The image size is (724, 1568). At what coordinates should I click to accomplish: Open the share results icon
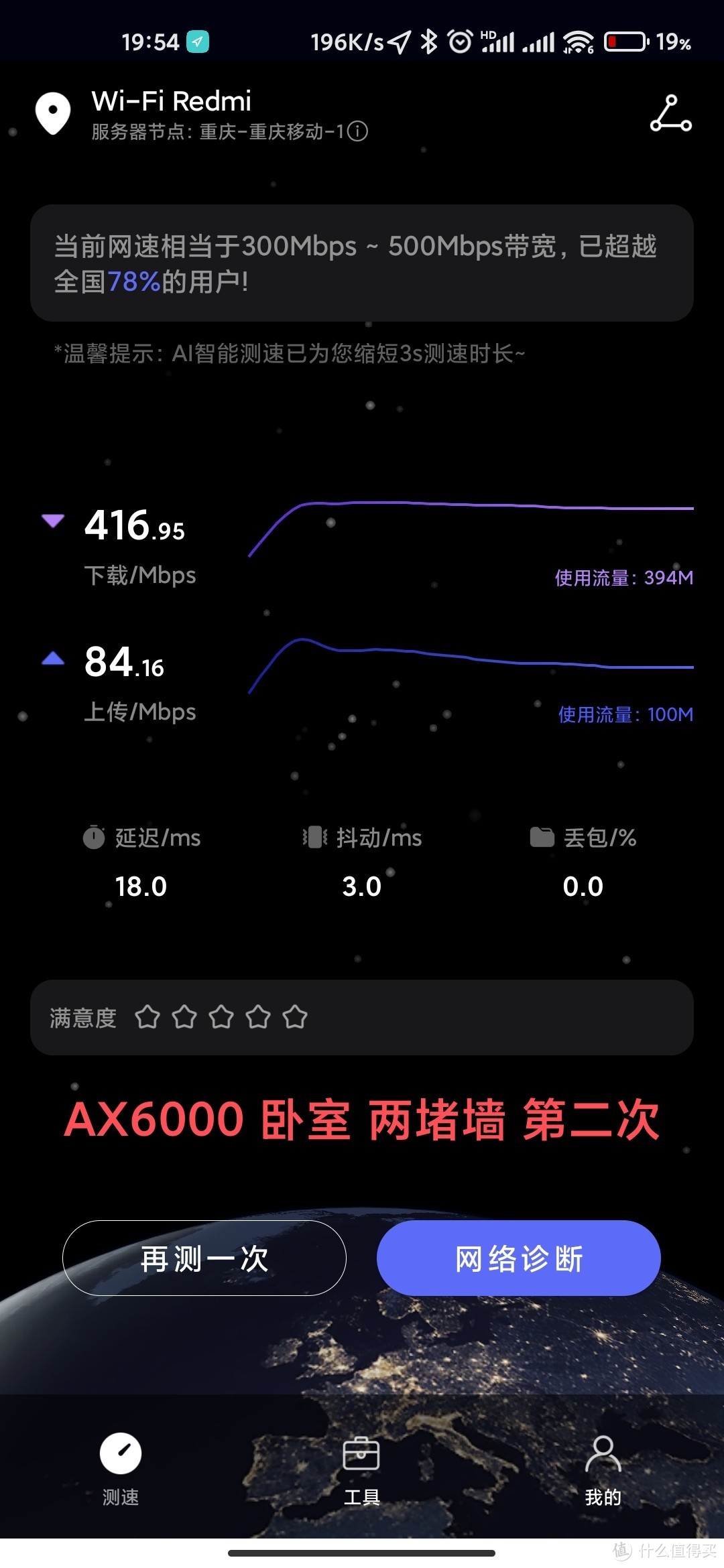click(x=669, y=113)
